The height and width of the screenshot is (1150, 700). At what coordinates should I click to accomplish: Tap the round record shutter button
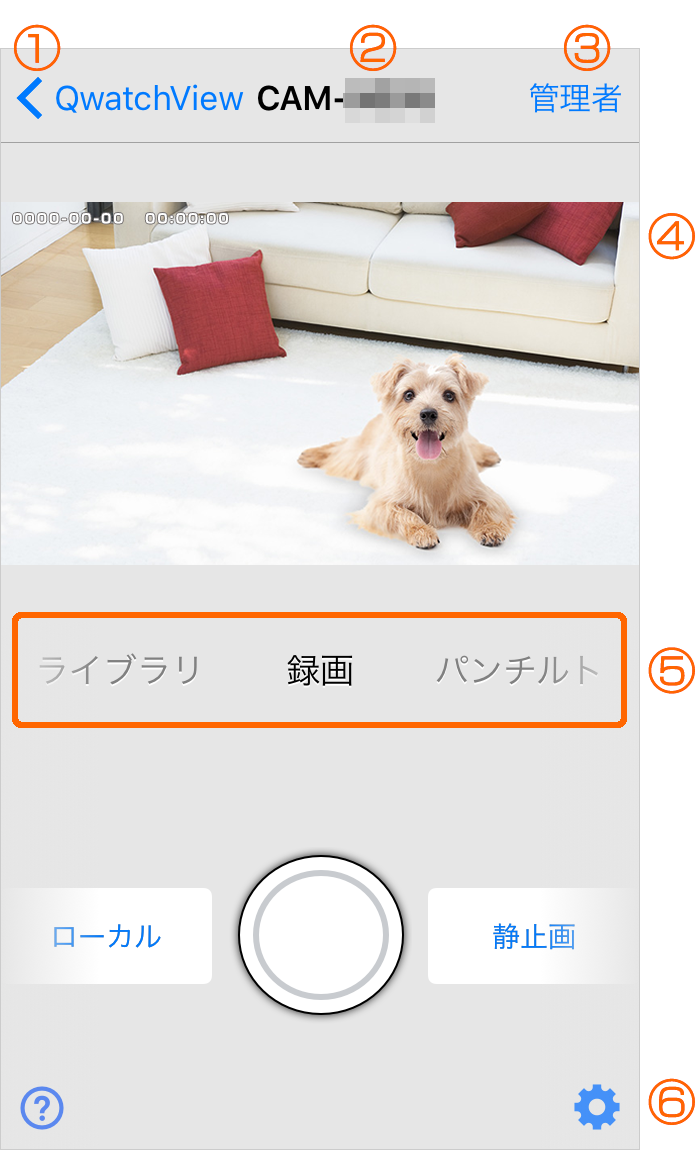coord(321,934)
